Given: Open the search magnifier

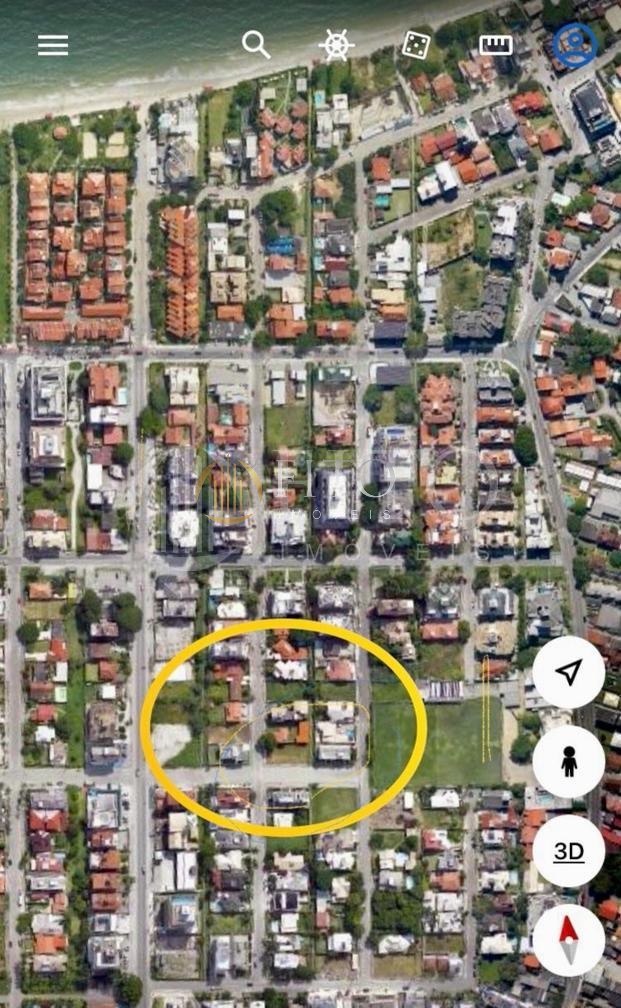Looking at the screenshot, I should tap(256, 44).
